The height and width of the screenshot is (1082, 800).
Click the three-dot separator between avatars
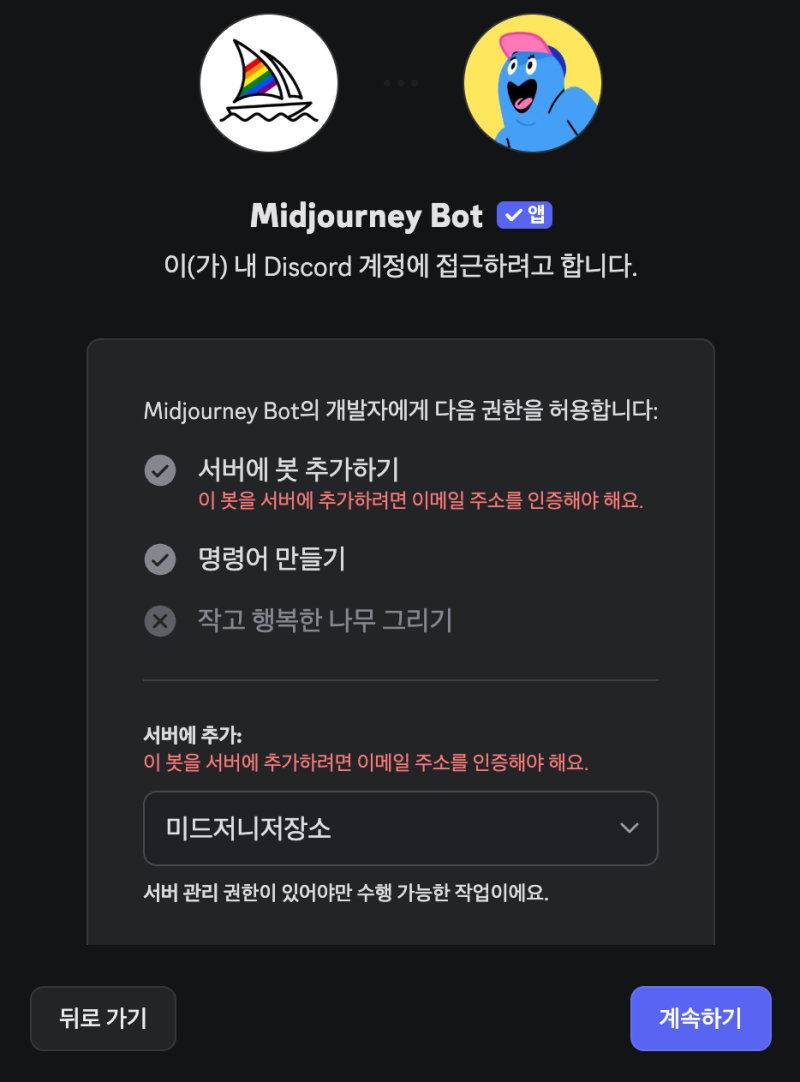[x=400, y=83]
